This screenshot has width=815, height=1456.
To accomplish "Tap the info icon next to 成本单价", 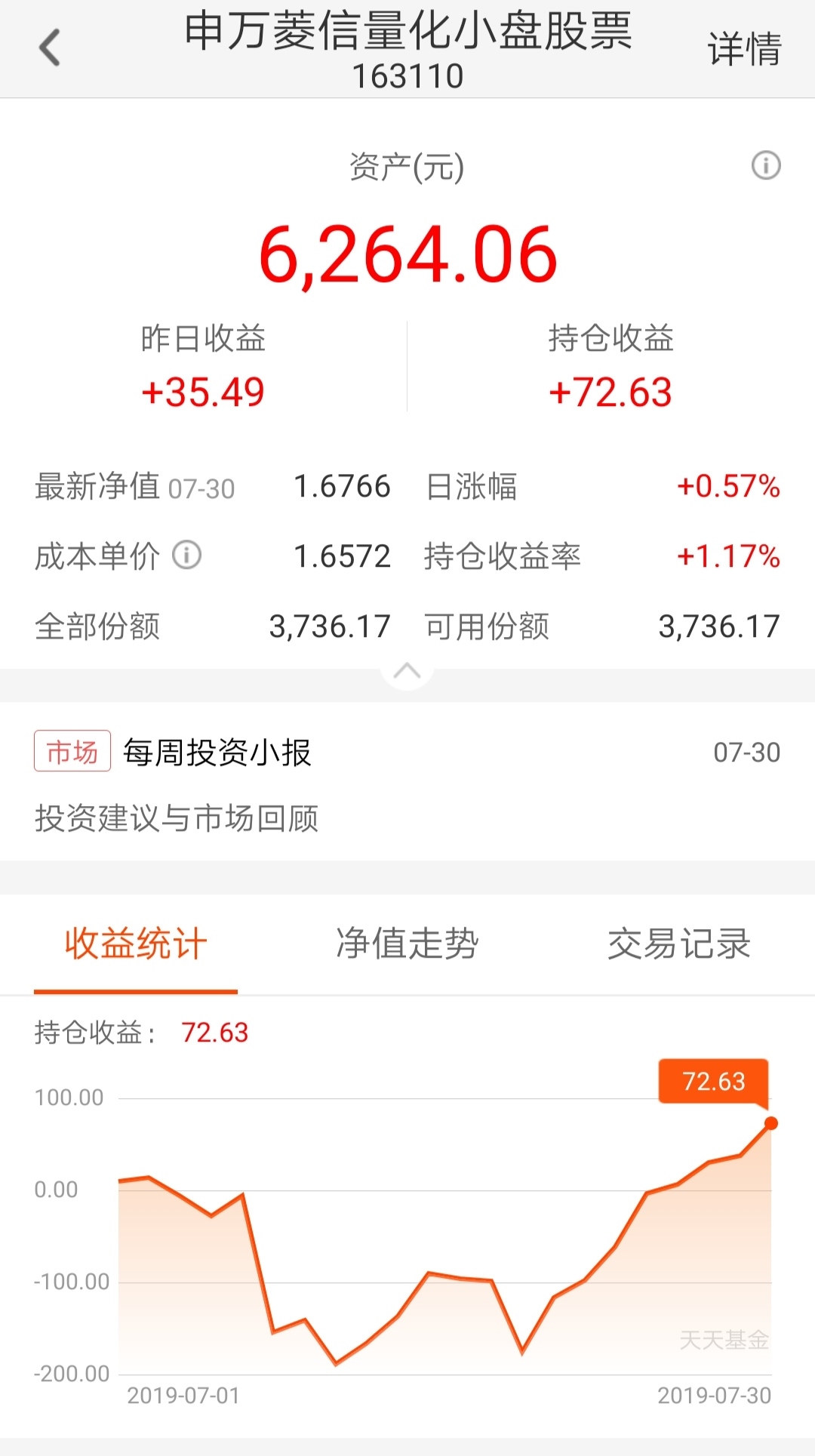I will click(187, 556).
